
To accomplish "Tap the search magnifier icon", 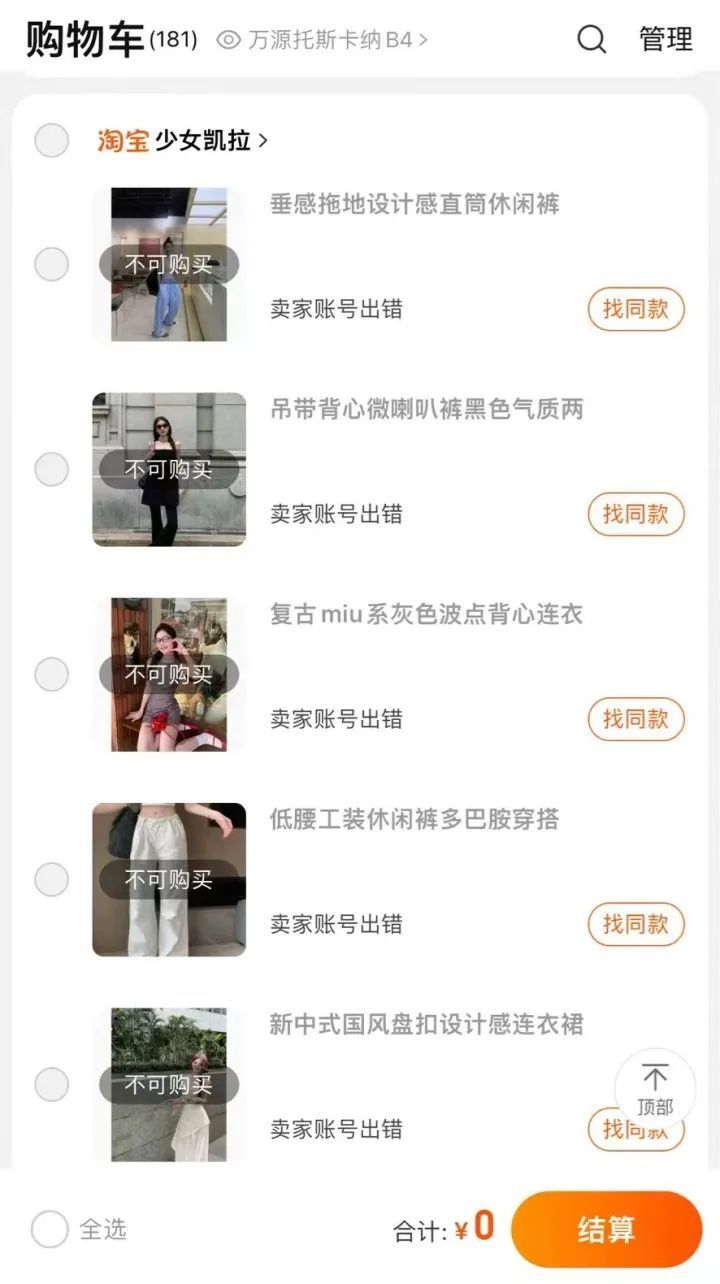I will coord(591,40).
